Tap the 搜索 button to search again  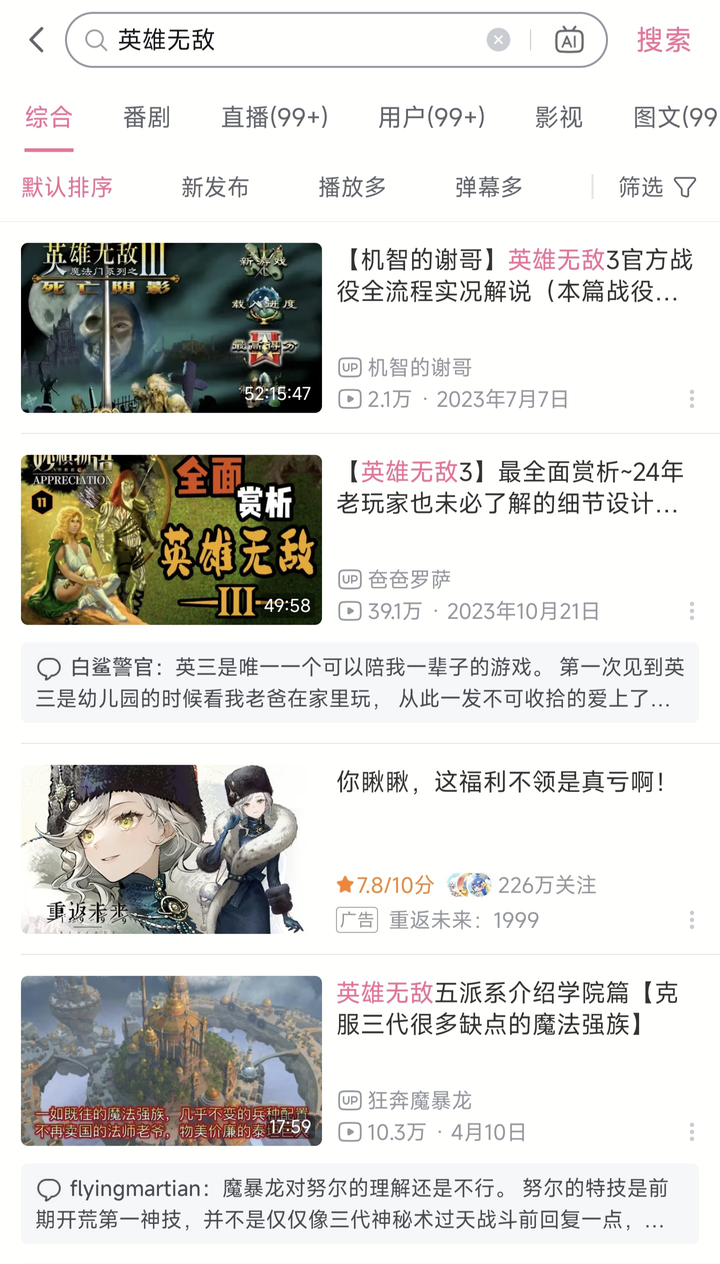point(662,39)
